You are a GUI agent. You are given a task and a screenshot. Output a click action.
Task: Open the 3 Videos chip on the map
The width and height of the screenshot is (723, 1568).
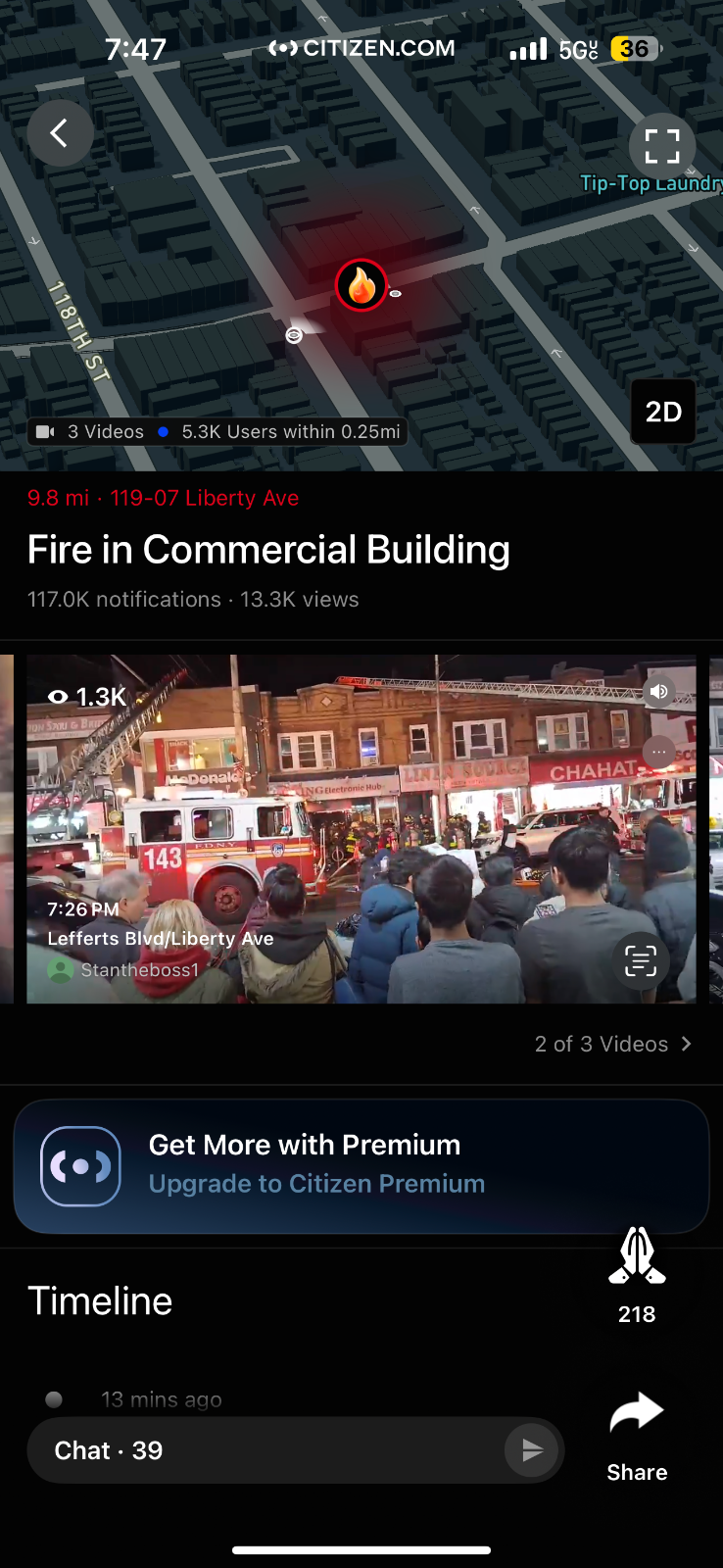point(91,432)
